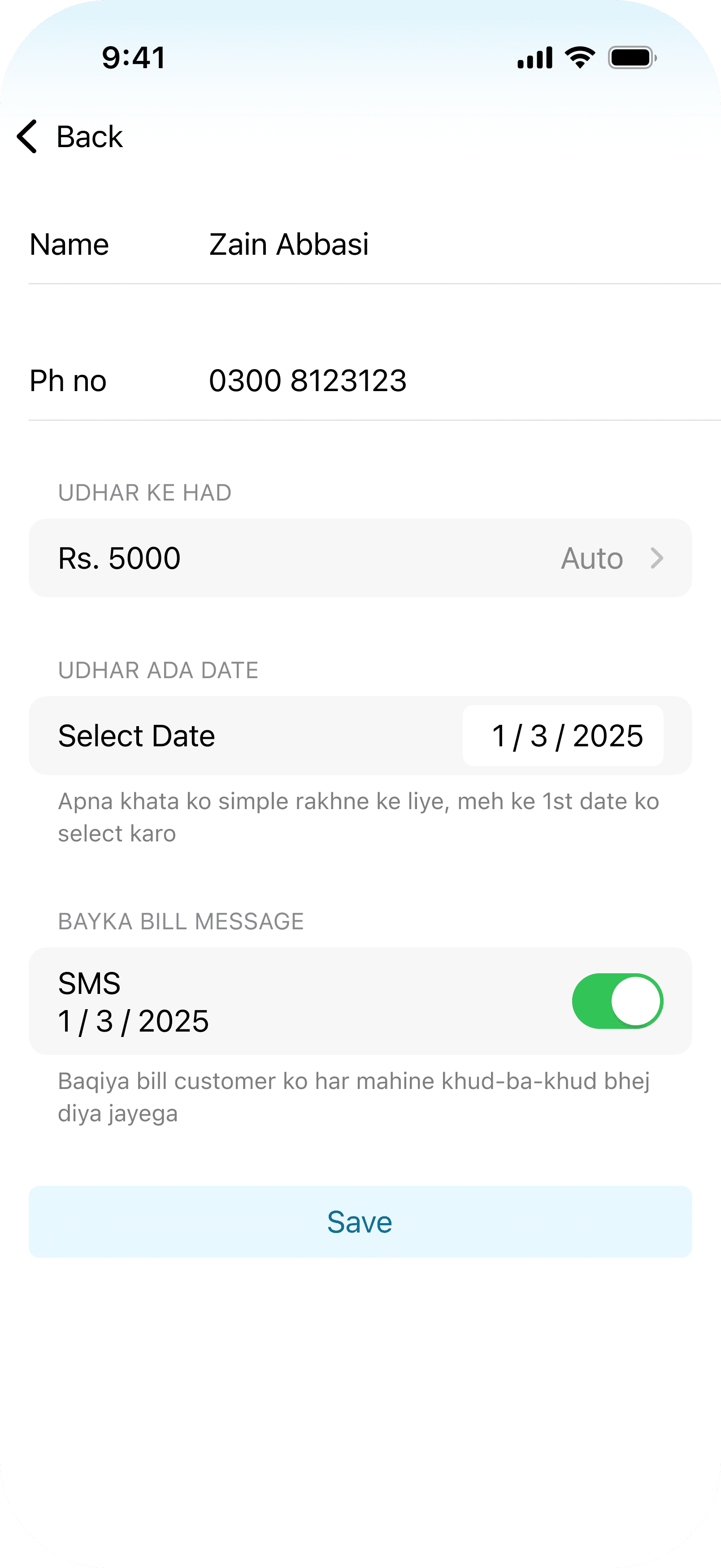
Task: Open the date picker showing 1 / 3 / 2025
Action: 563,735
